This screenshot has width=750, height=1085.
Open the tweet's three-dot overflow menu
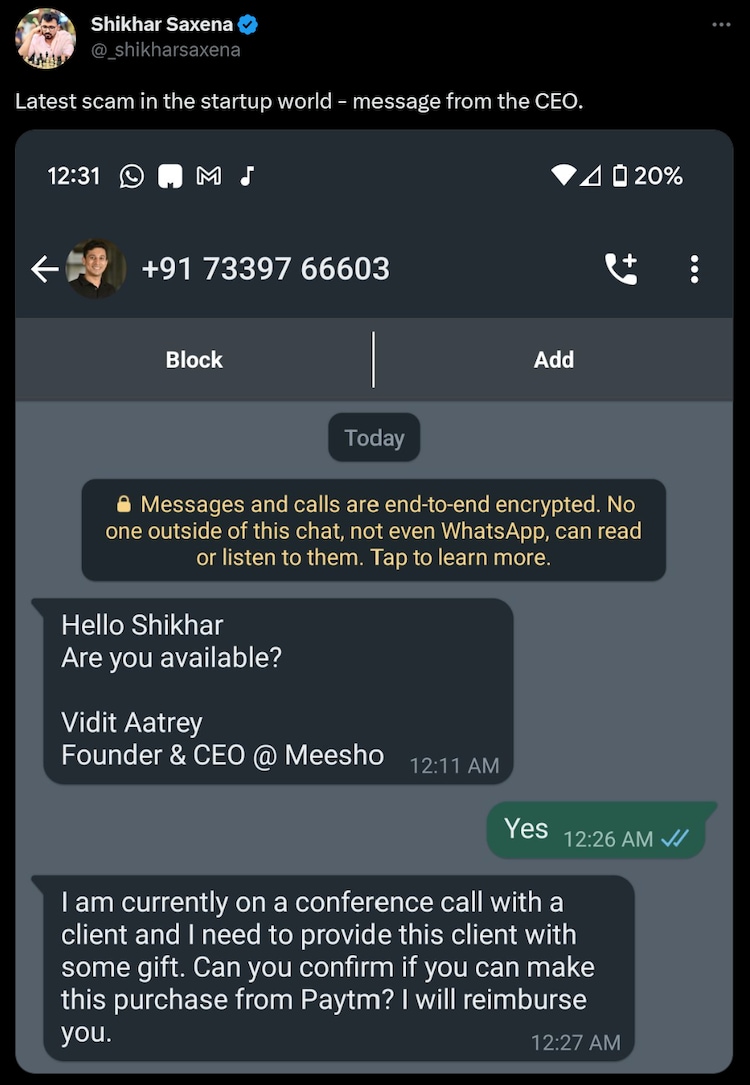721,25
